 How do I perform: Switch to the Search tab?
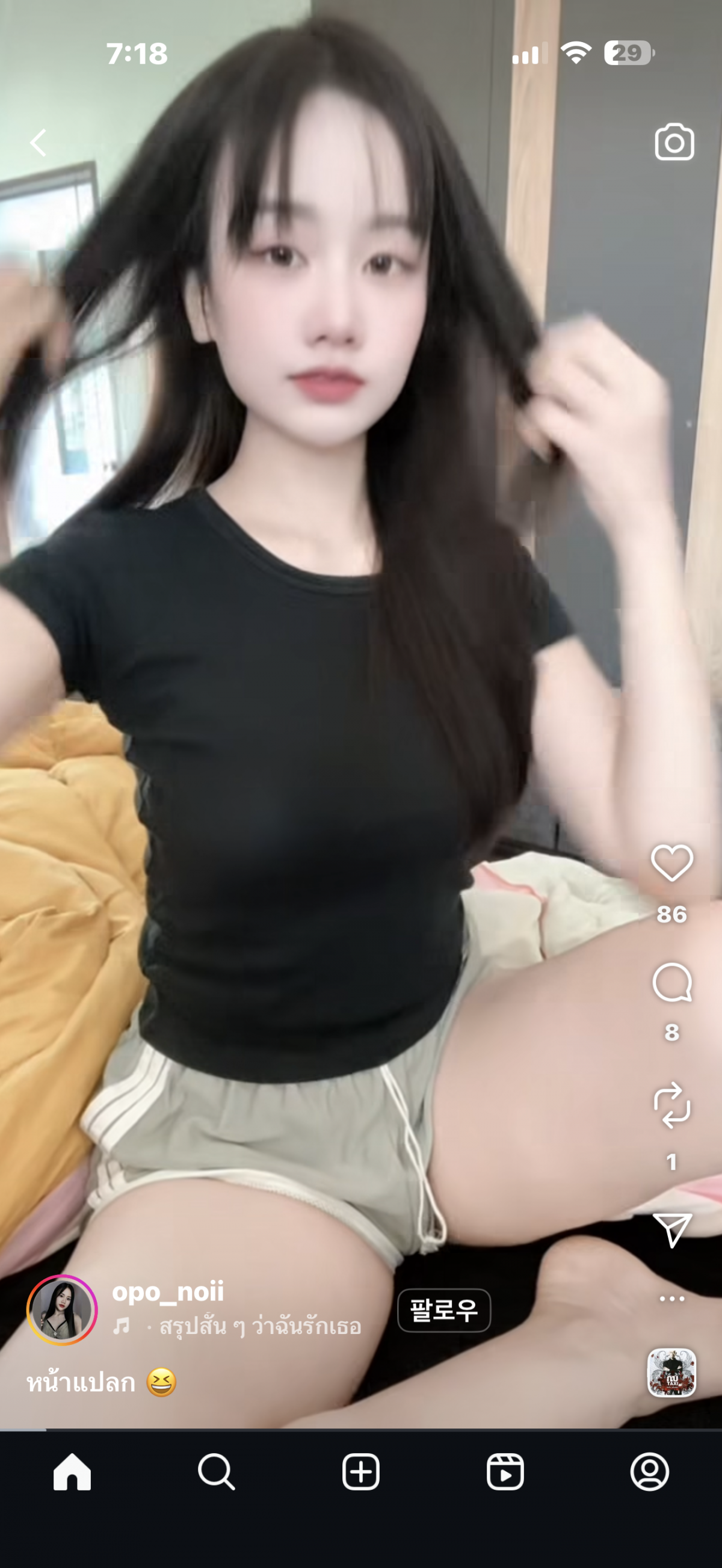point(216,1472)
